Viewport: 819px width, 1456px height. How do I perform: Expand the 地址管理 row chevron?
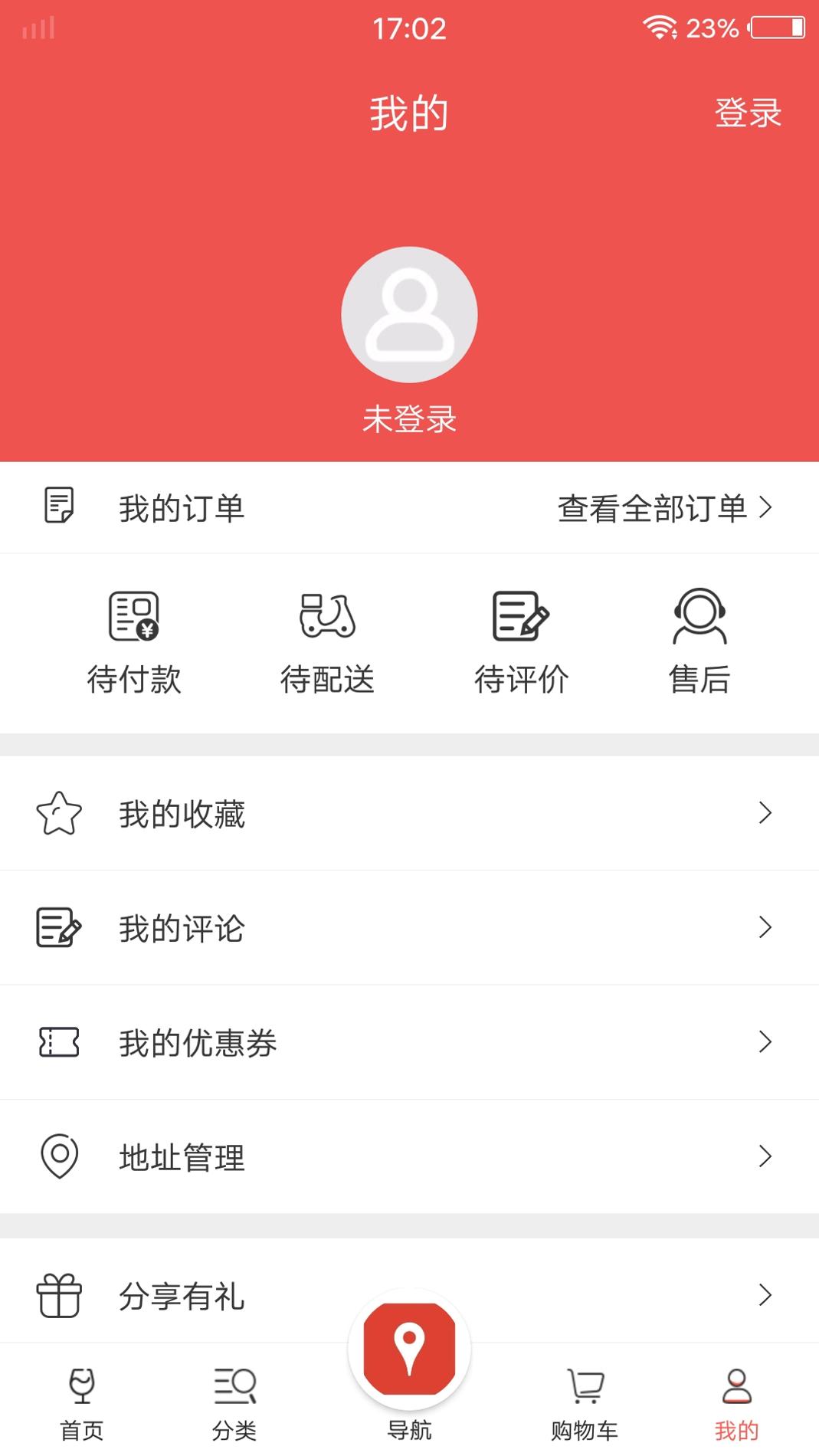point(764,1157)
